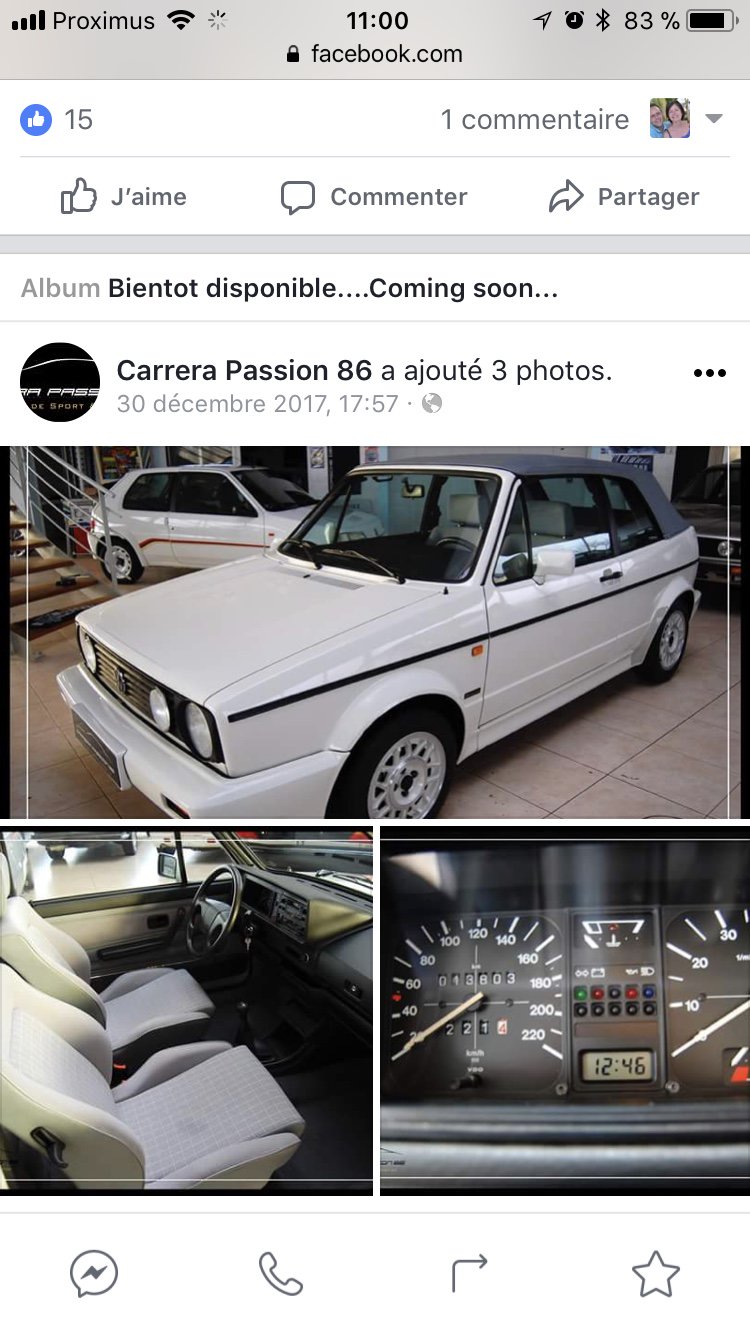
Task: Tap the forward arrow icon
Action: pyautogui.click(x=469, y=1274)
